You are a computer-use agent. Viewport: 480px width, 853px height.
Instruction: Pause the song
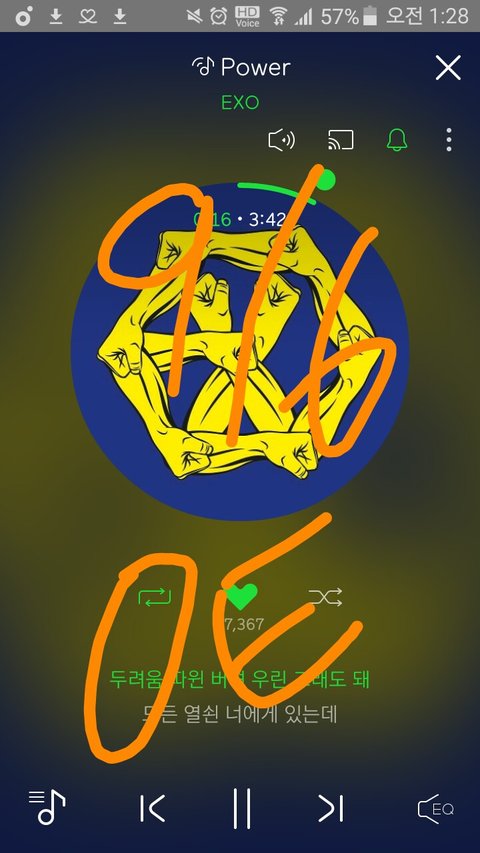pos(242,808)
